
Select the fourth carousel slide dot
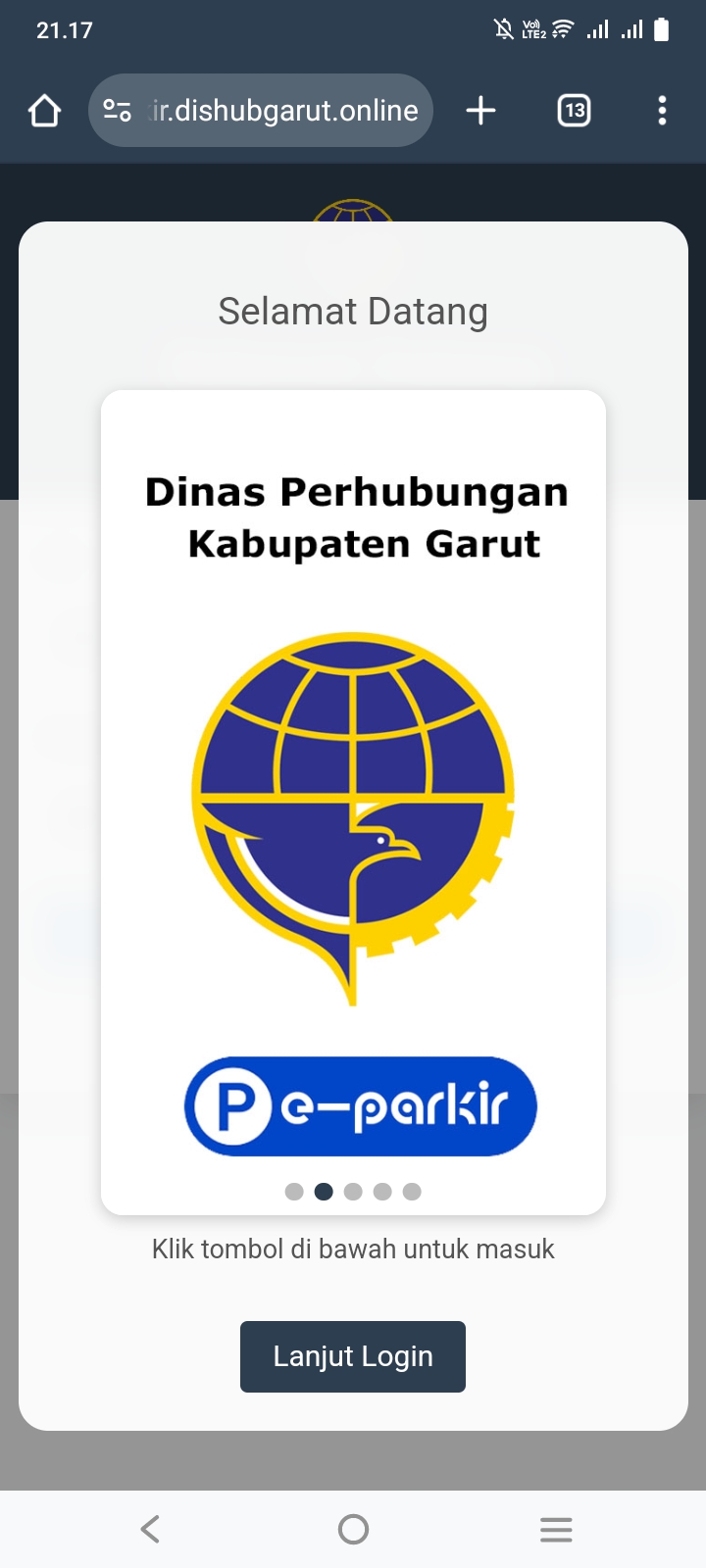point(382,1192)
